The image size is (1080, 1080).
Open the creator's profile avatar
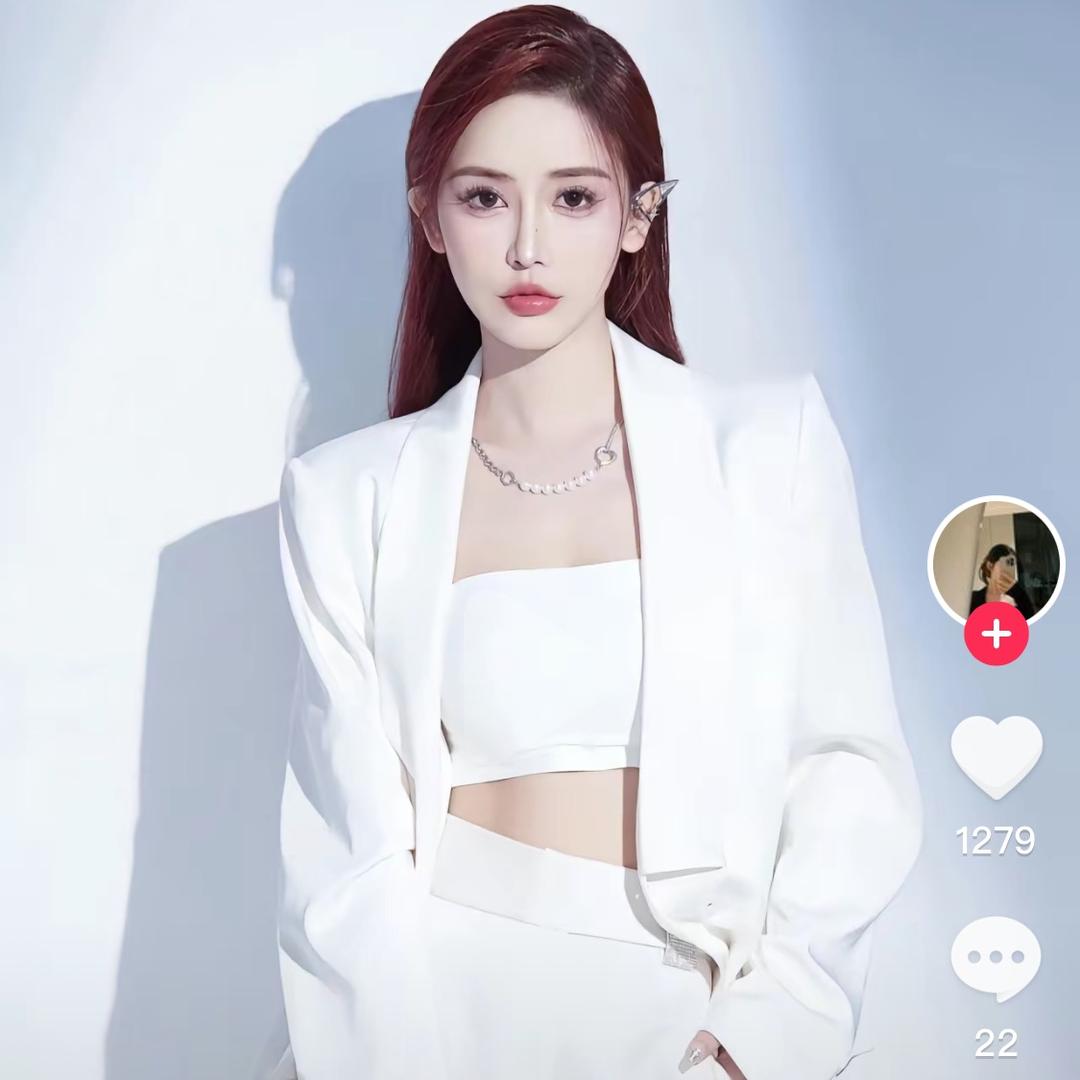tap(995, 562)
